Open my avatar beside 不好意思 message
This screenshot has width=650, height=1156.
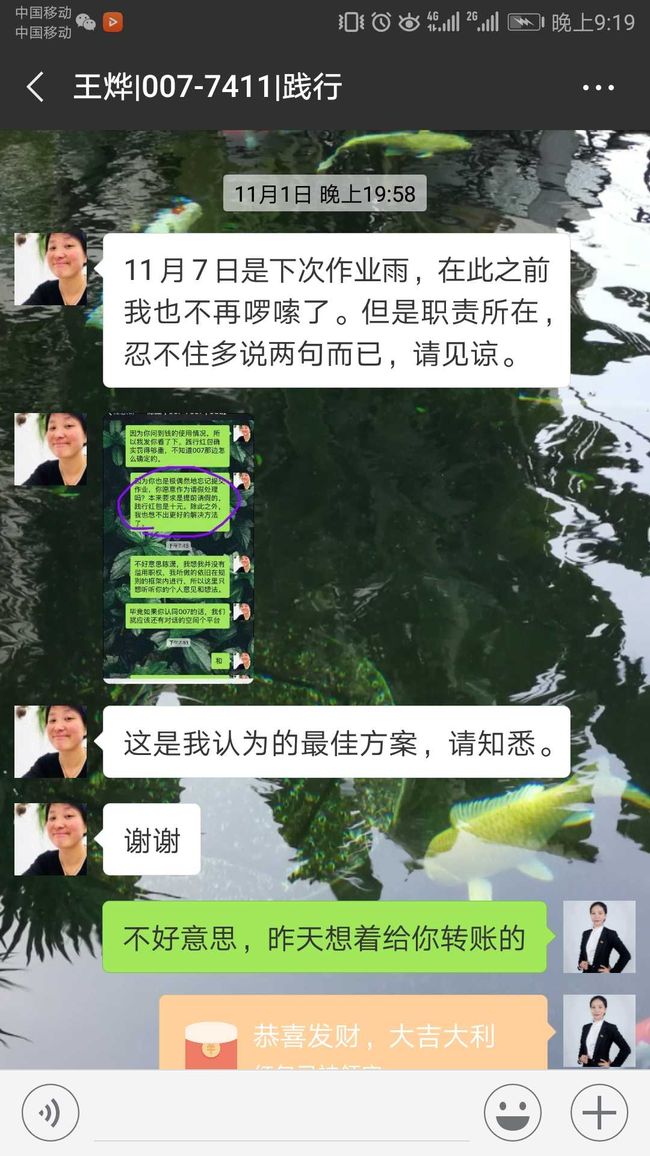[599, 936]
